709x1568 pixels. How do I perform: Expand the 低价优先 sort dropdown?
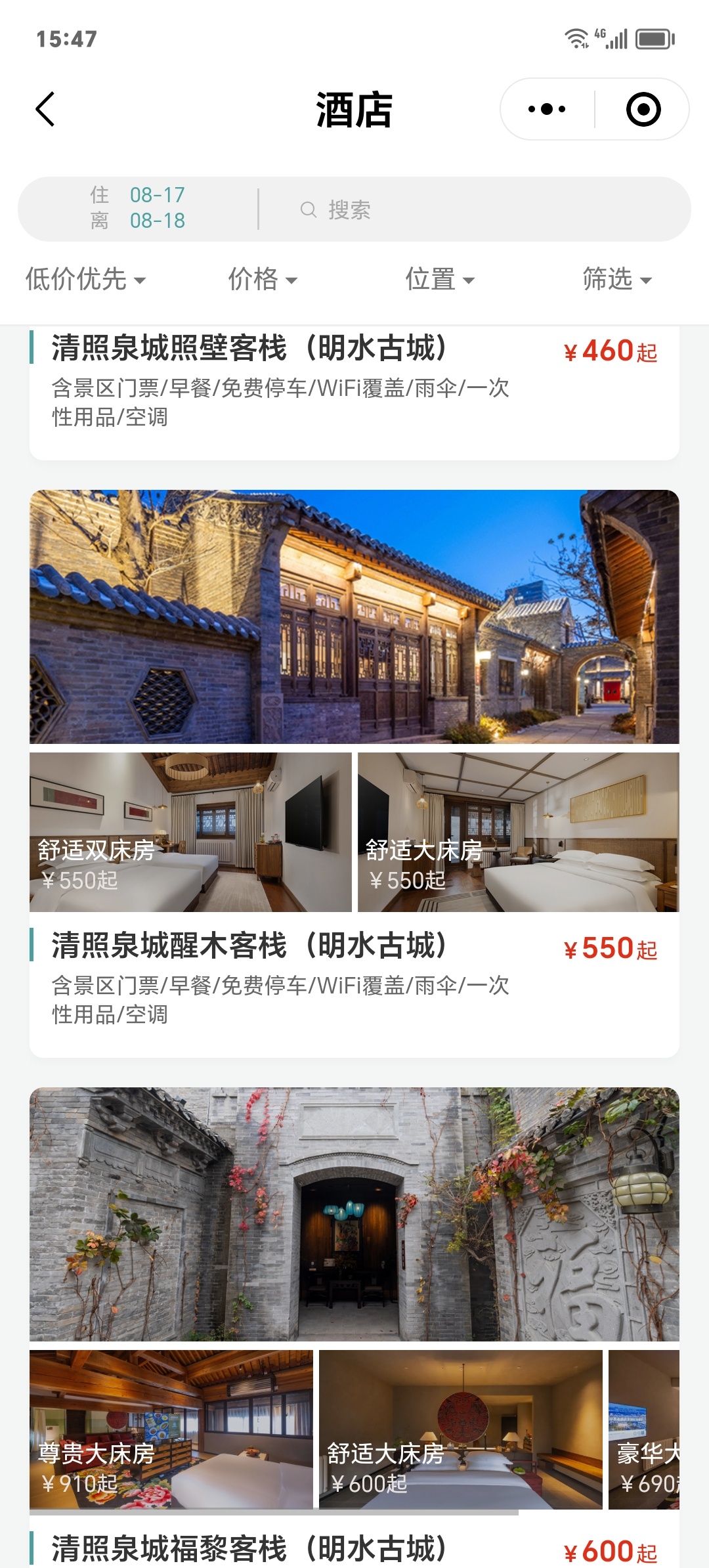click(85, 279)
